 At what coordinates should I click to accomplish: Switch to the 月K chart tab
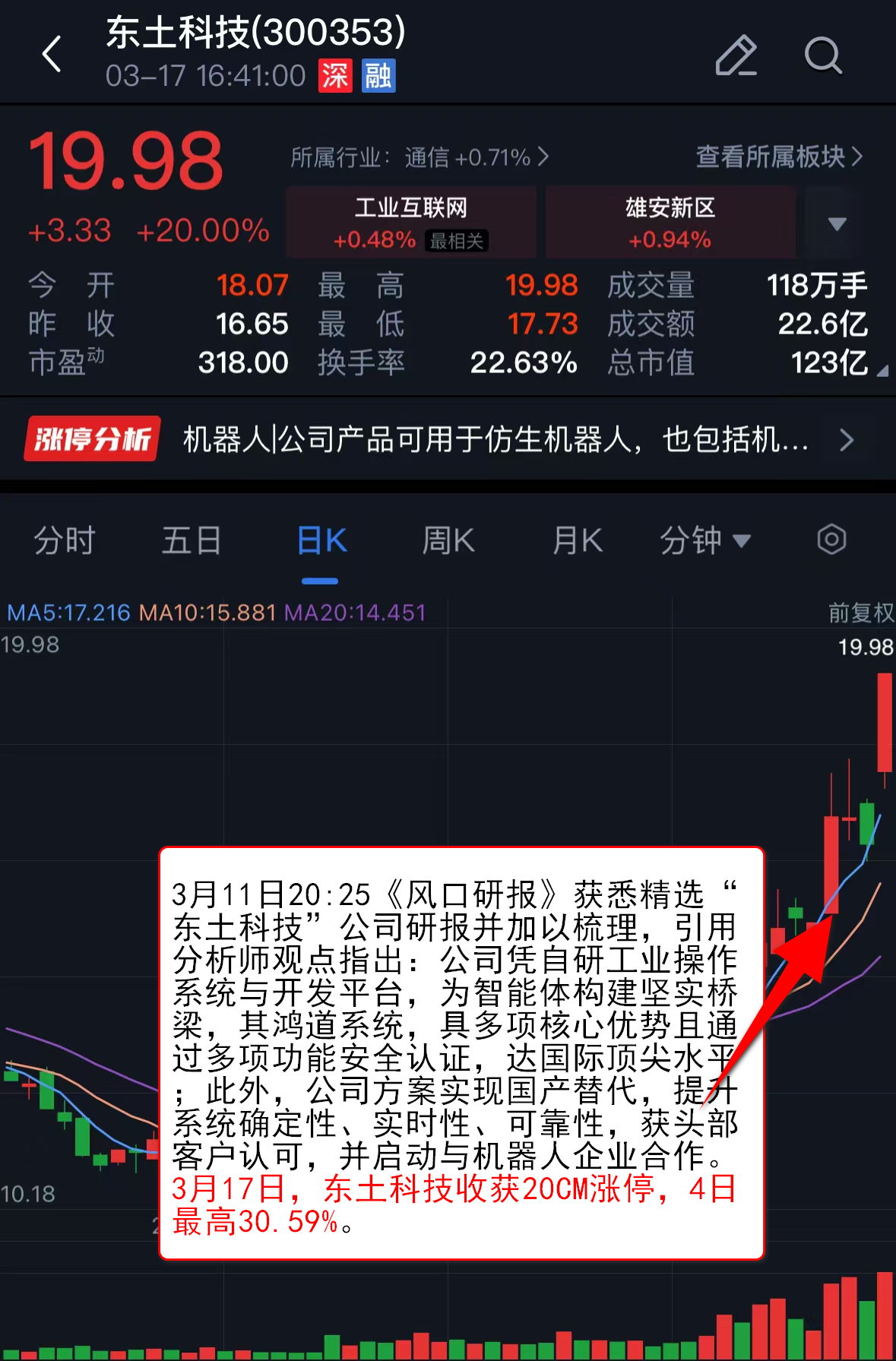[x=578, y=541]
